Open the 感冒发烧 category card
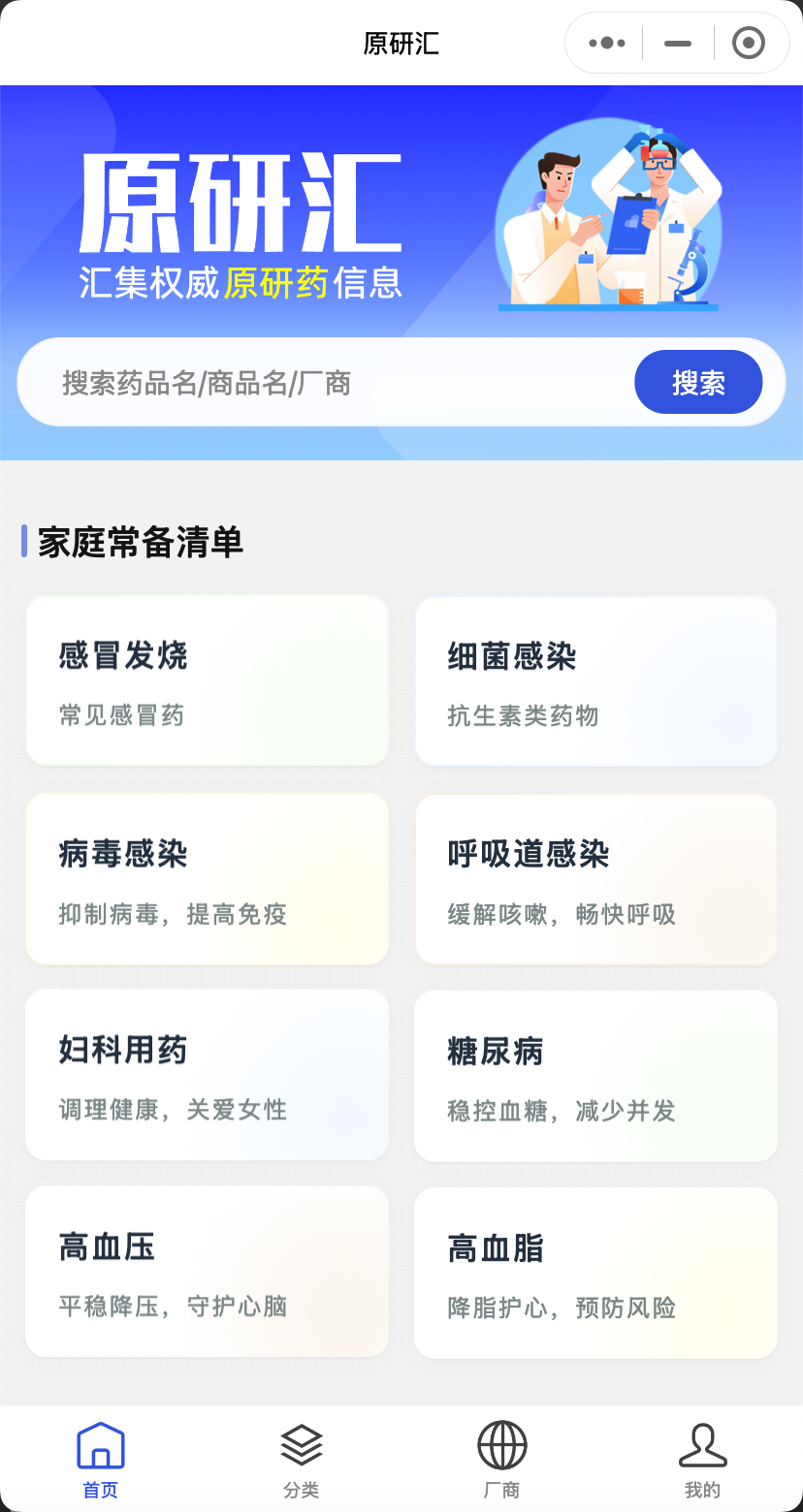The height and width of the screenshot is (1512, 803). [x=208, y=680]
